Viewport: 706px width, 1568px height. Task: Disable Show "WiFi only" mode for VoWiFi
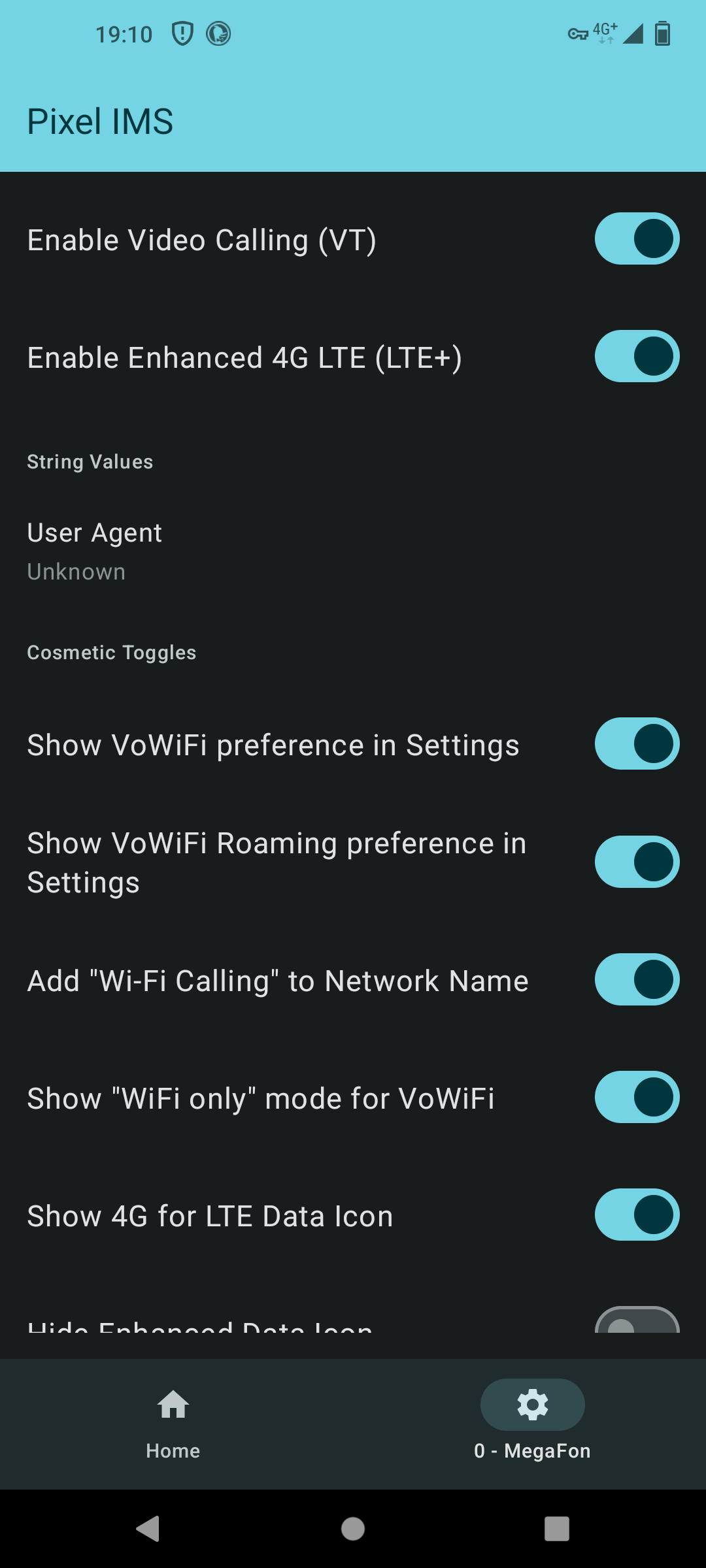tap(637, 1098)
